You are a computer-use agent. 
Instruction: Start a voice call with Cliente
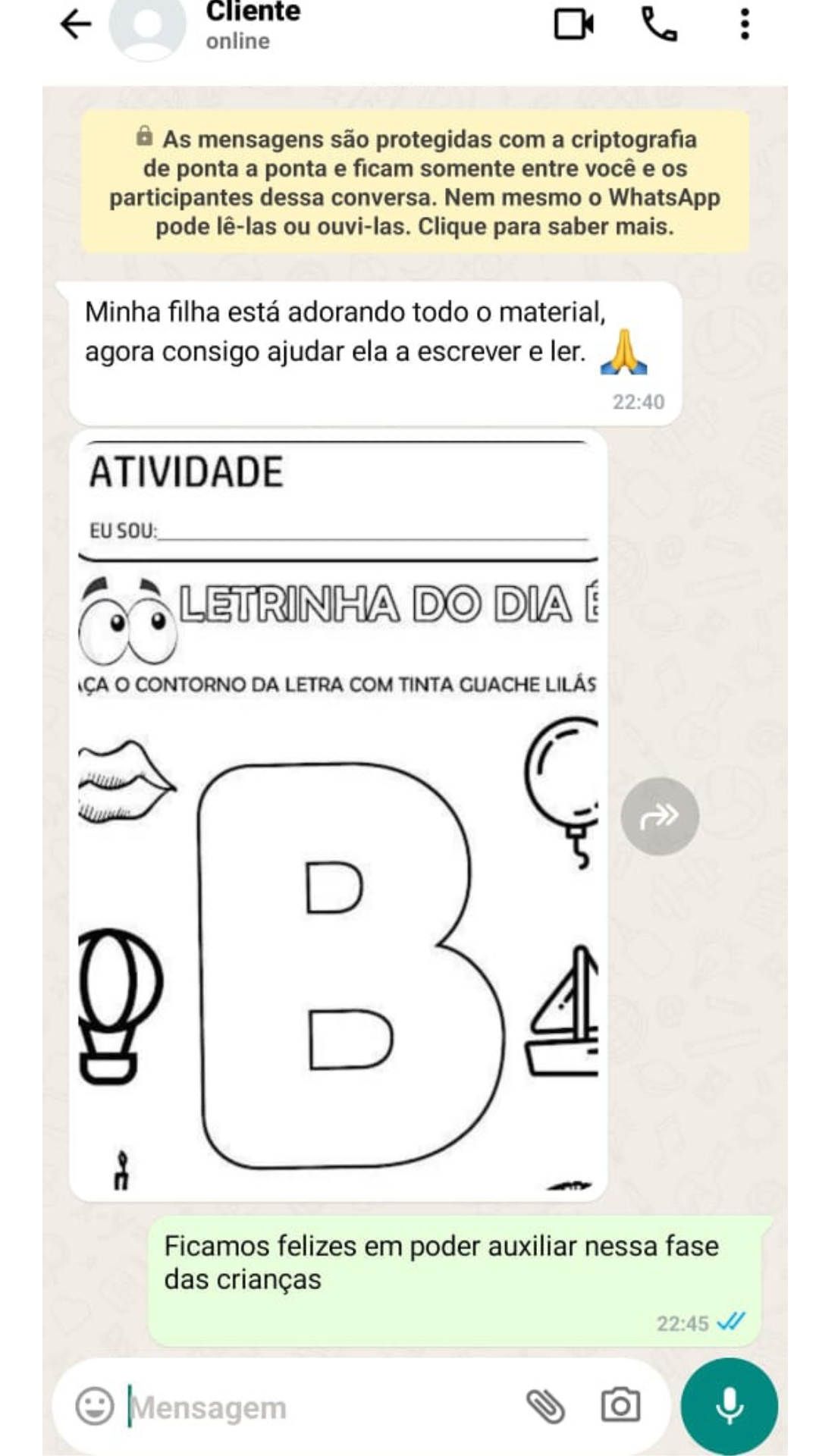pos(659,24)
